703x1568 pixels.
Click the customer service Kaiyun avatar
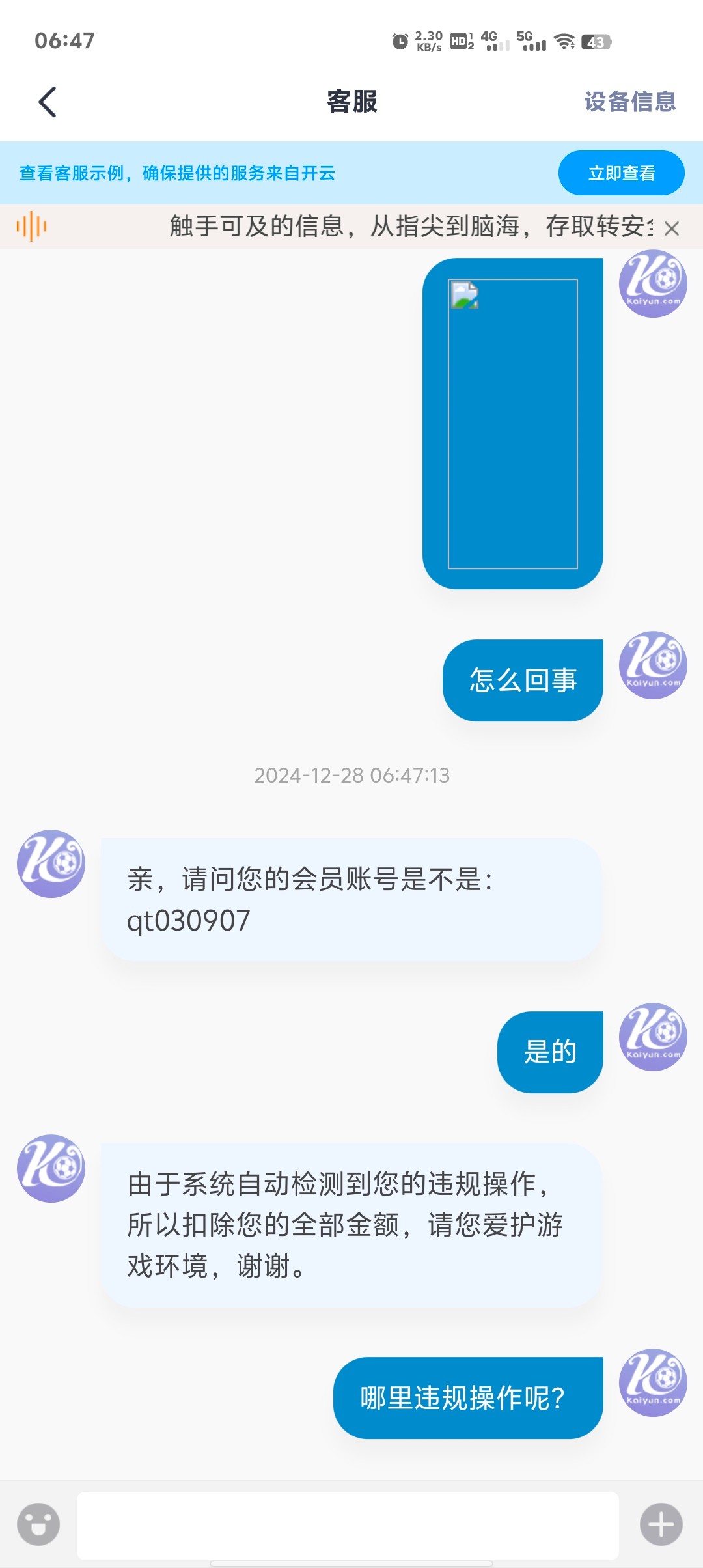(50, 863)
